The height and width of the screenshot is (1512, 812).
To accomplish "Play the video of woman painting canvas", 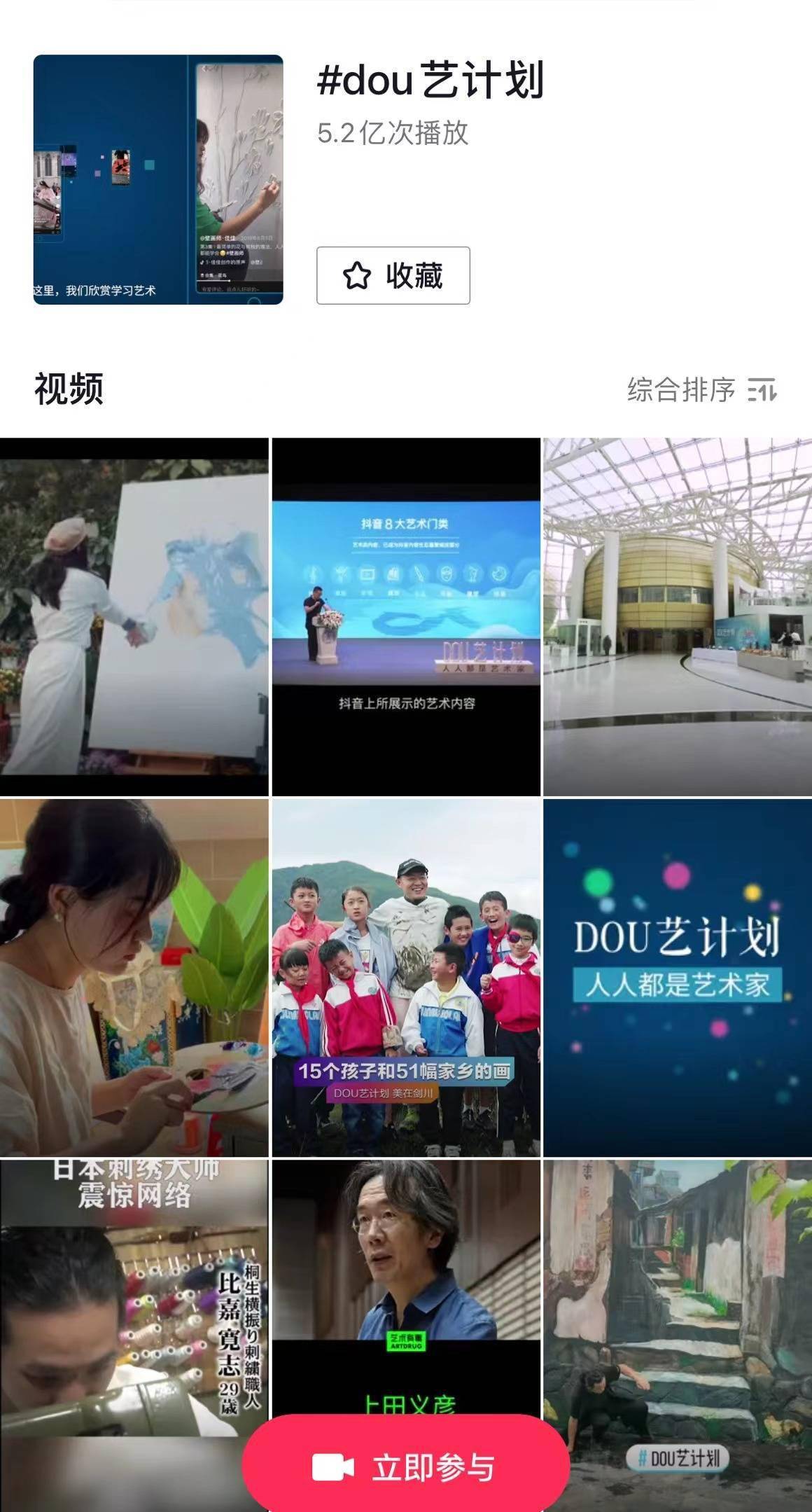I will (x=134, y=617).
